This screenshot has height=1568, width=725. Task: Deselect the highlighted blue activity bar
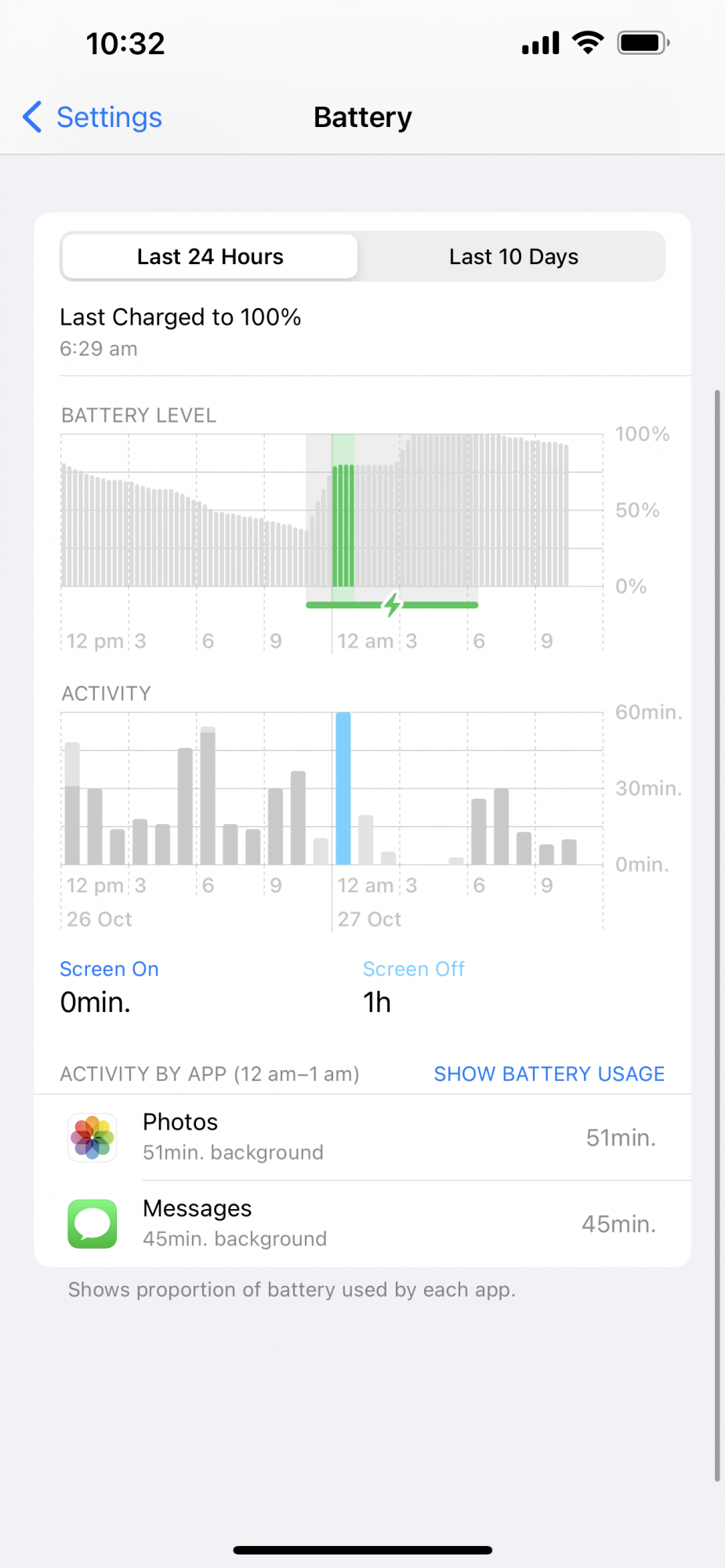[343, 788]
